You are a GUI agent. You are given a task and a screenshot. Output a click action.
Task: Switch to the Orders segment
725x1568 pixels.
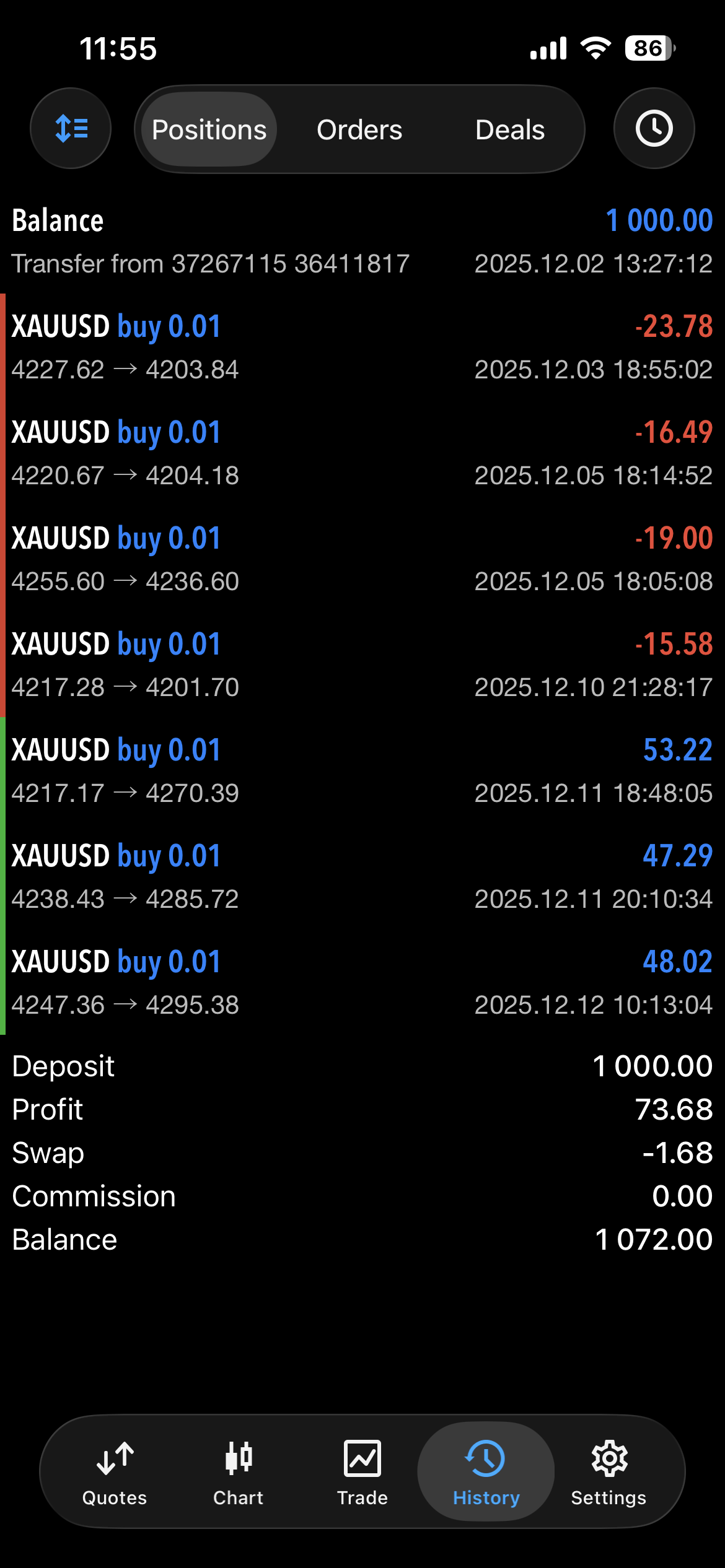pyautogui.click(x=359, y=130)
